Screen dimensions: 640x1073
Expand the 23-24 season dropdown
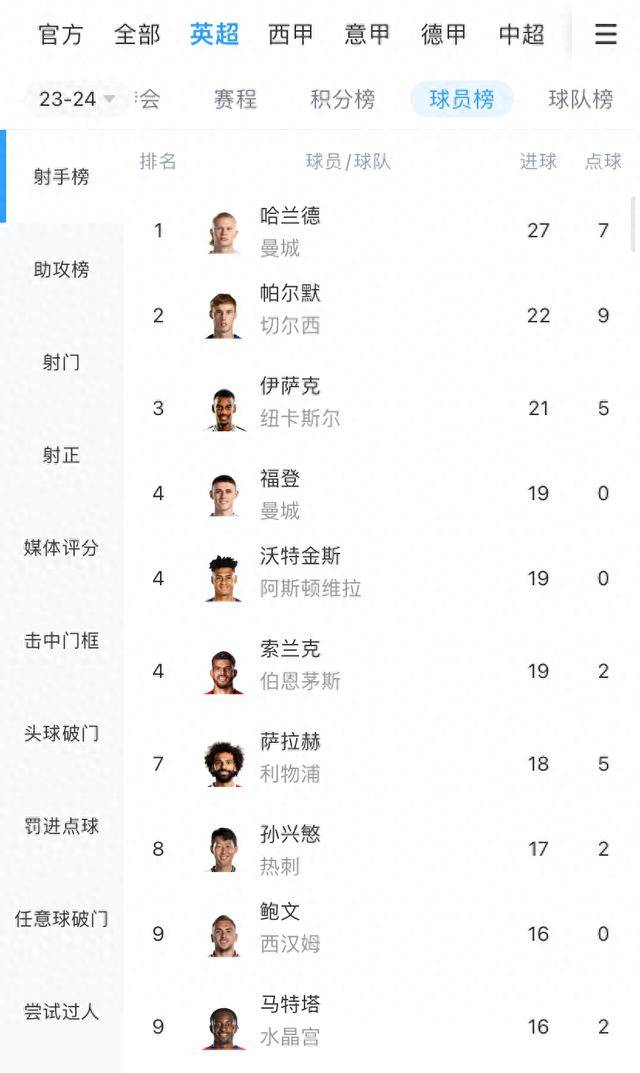pyautogui.click(x=77, y=99)
